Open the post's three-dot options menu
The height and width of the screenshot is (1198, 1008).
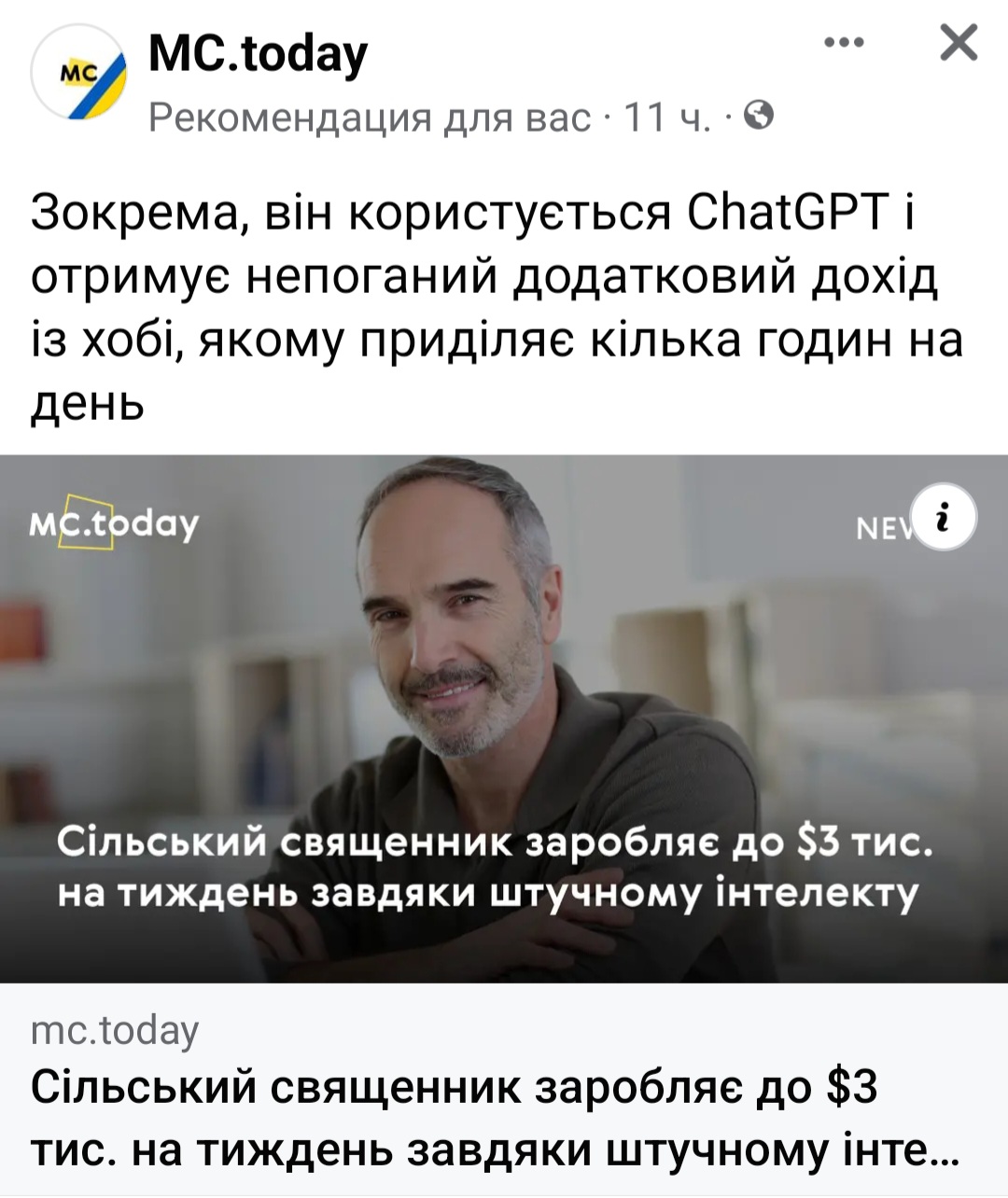click(846, 43)
